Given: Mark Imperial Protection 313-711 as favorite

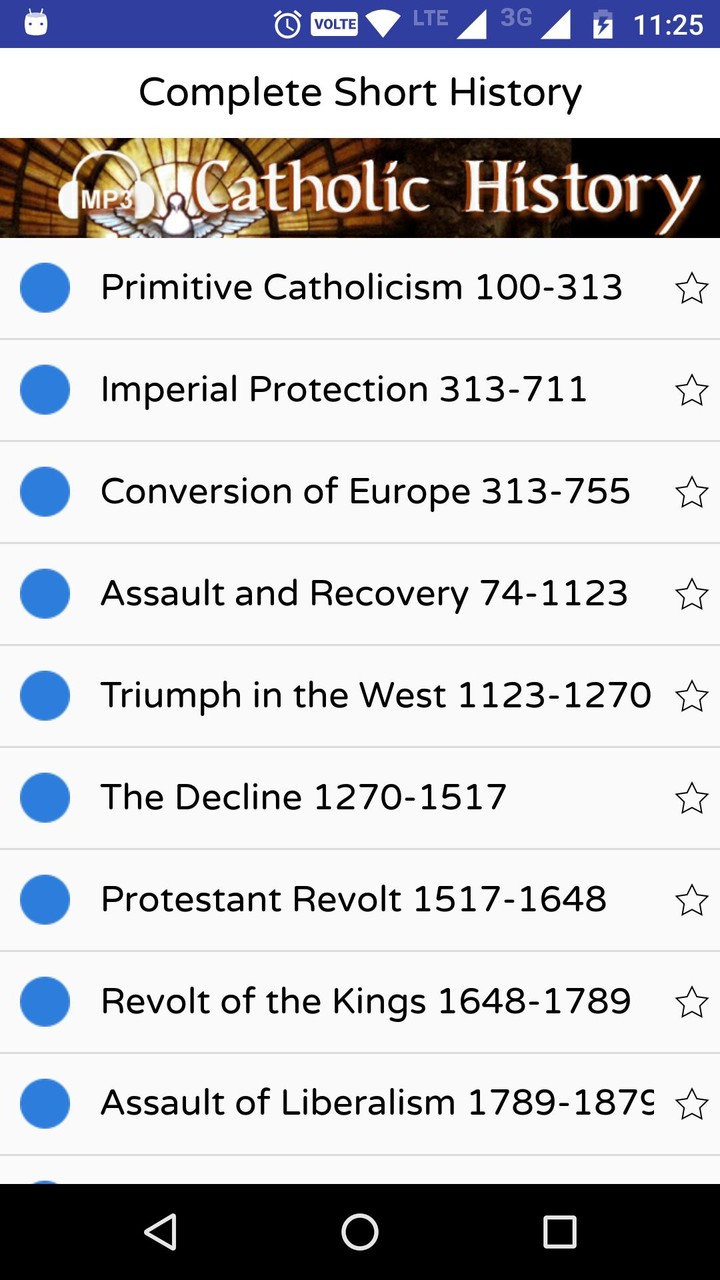Looking at the screenshot, I should [x=691, y=391].
